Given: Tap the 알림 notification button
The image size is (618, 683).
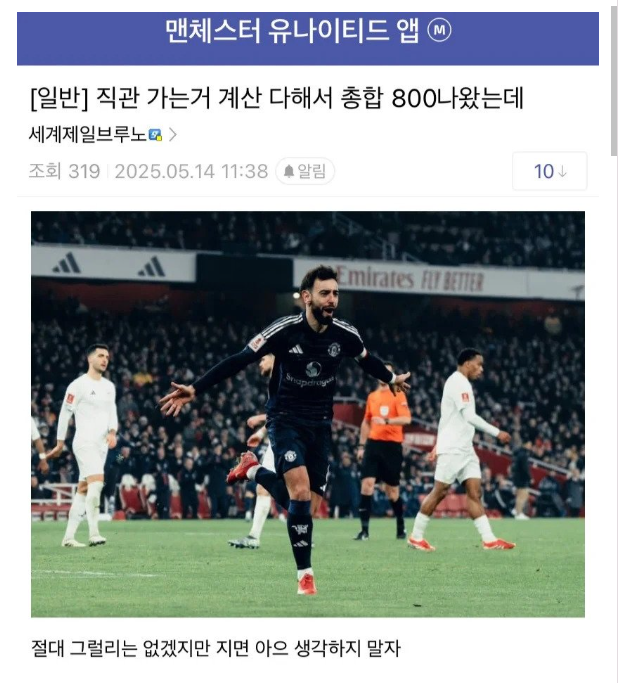Looking at the screenshot, I should tap(304, 172).
